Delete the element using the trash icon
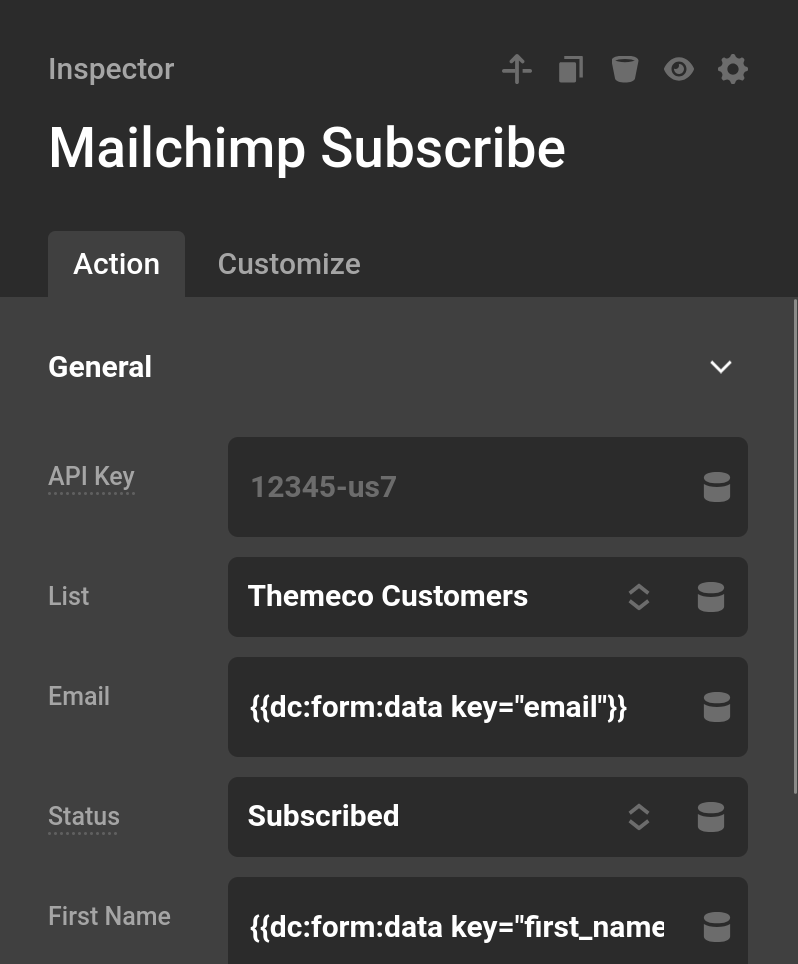This screenshot has height=964, width=798. (625, 69)
